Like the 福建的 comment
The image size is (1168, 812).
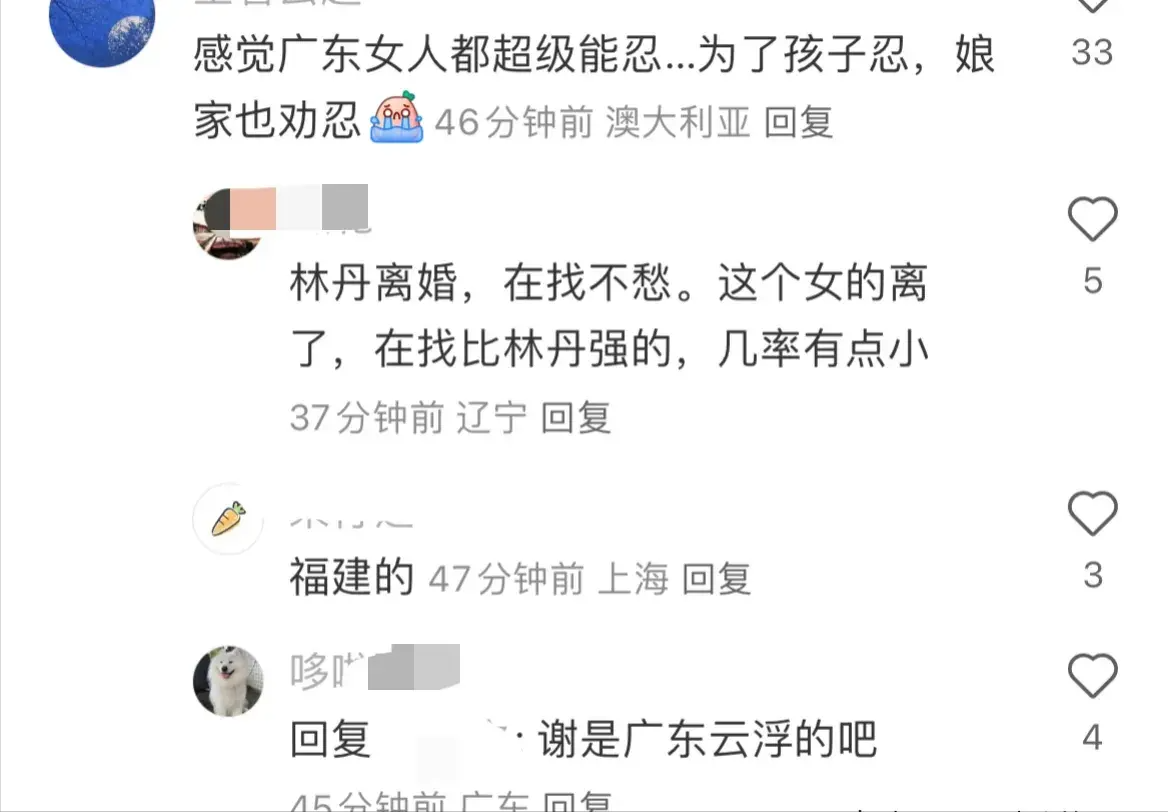pyautogui.click(x=1092, y=515)
